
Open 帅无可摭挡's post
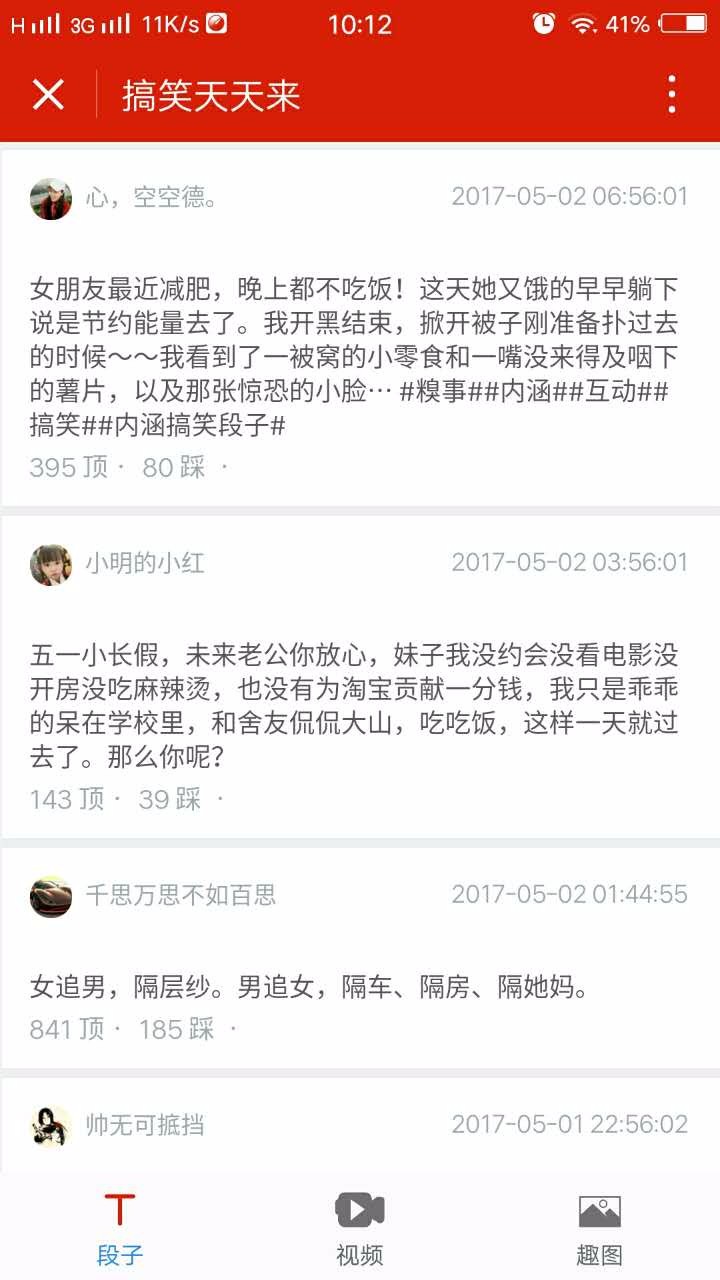point(360,1126)
